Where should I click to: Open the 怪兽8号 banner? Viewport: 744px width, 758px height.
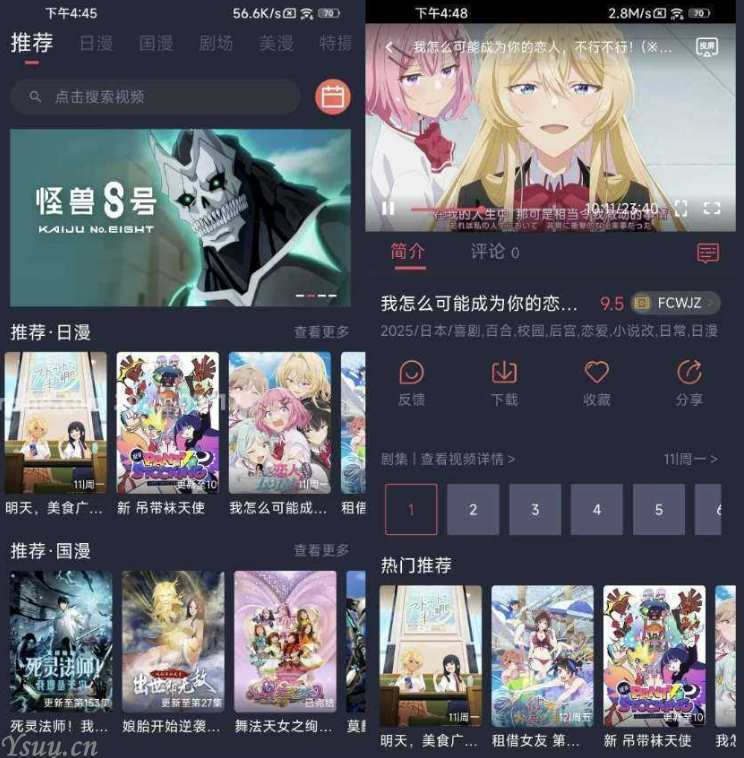point(180,217)
